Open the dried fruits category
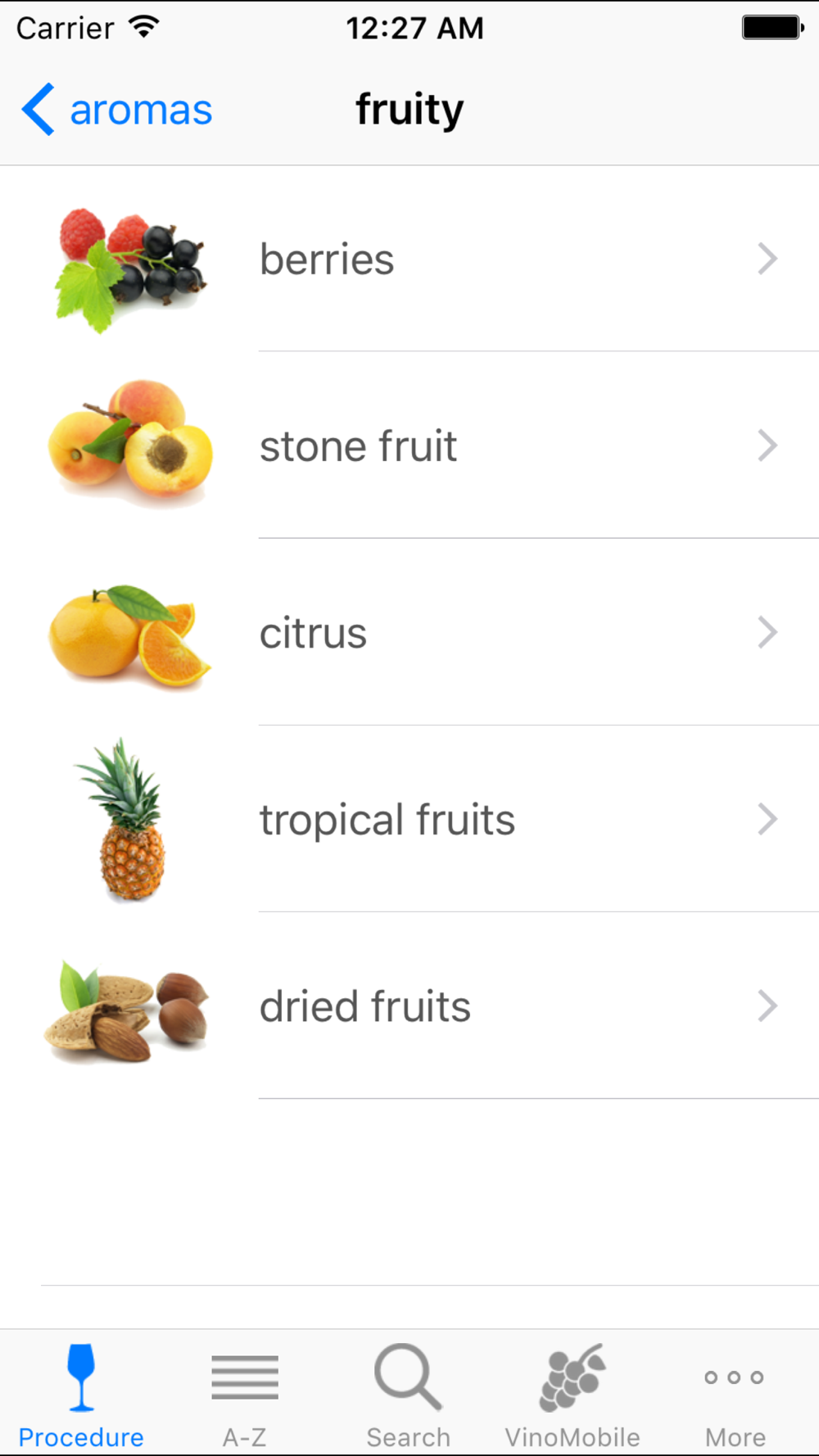Image resolution: width=819 pixels, height=1456 pixels. pyautogui.click(x=409, y=1006)
